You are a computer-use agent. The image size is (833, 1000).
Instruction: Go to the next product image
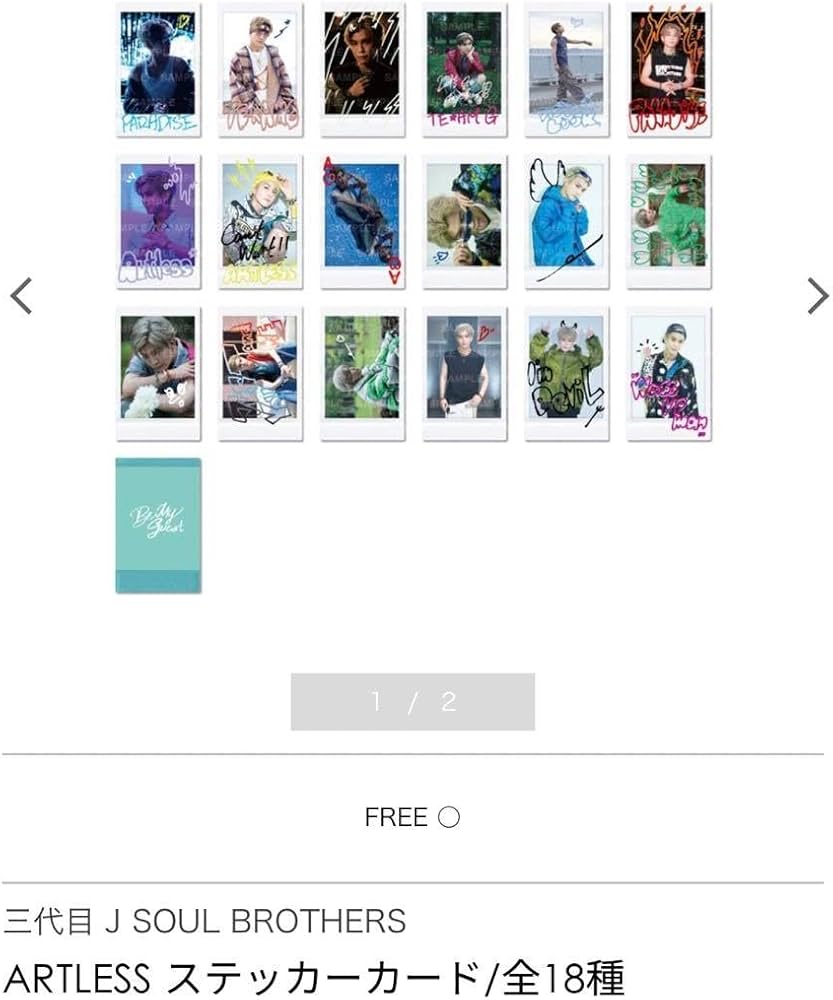coord(817,296)
